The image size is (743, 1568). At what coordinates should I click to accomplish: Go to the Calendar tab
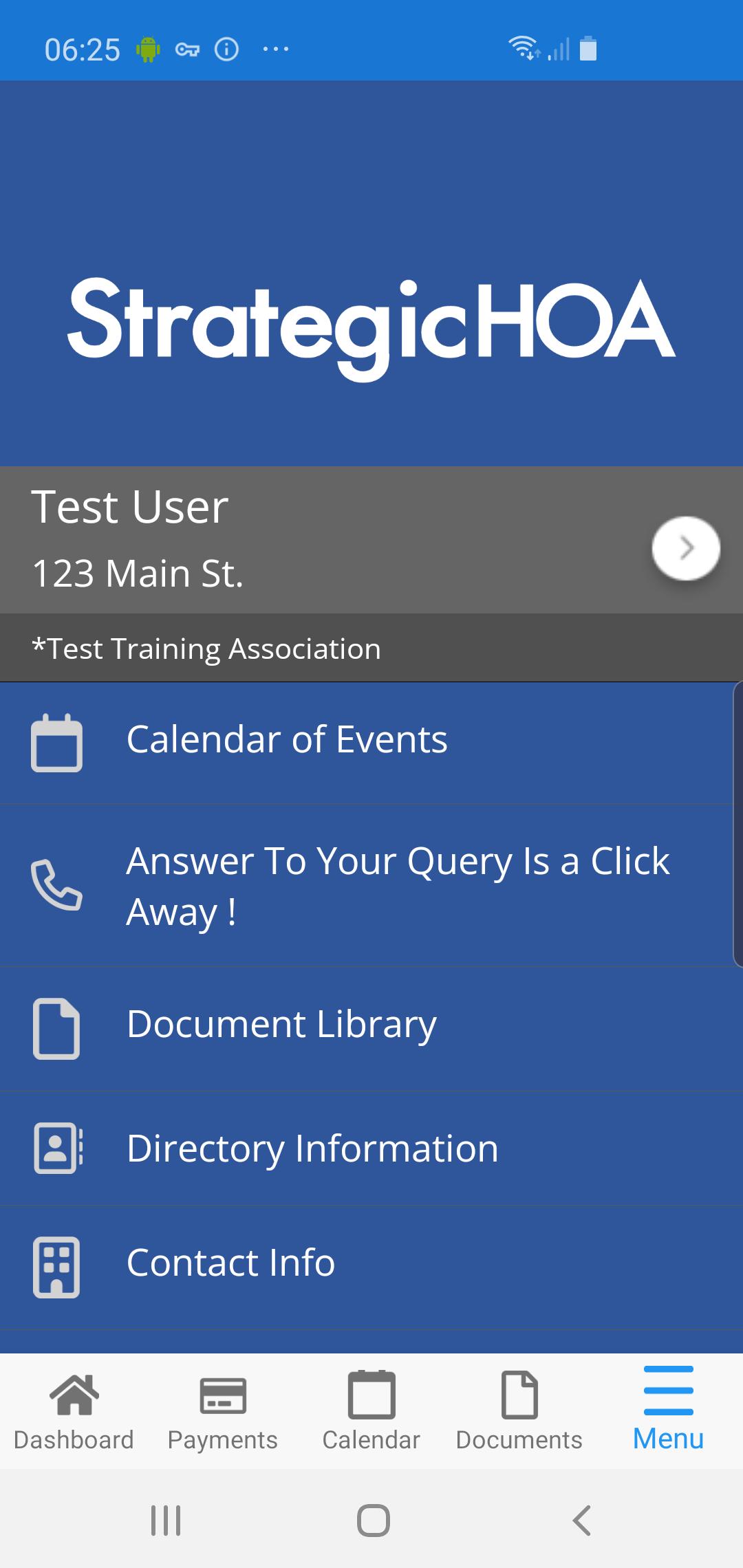pyautogui.click(x=371, y=1411)
